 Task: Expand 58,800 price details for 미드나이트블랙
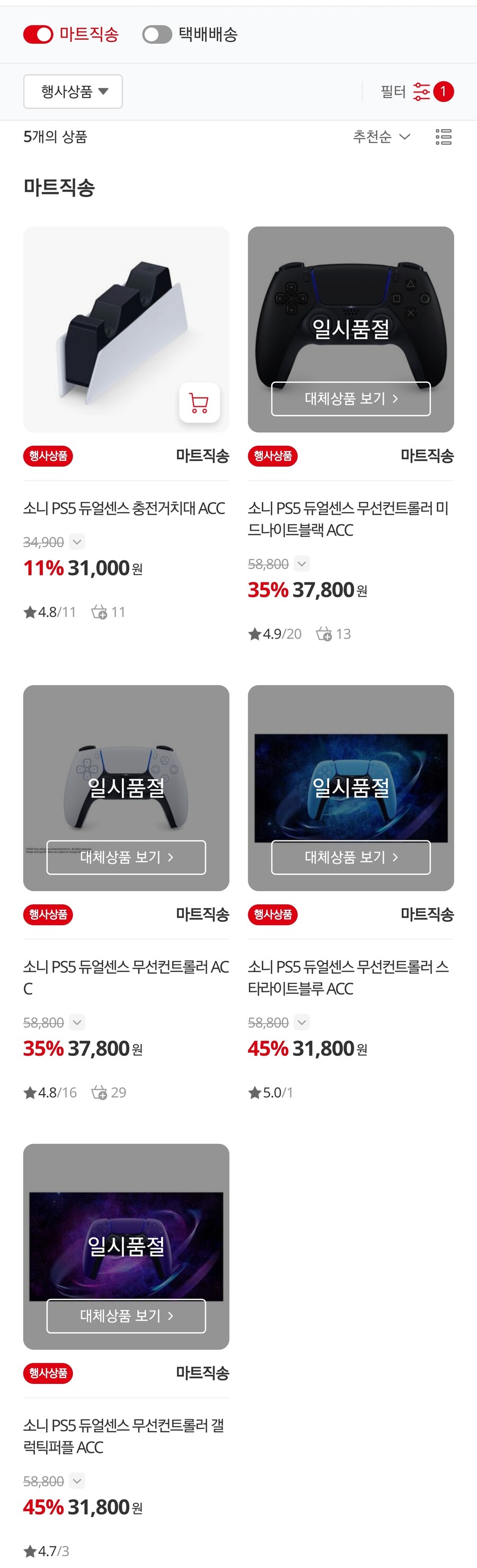pyautogui.click(x=302, y=563)
